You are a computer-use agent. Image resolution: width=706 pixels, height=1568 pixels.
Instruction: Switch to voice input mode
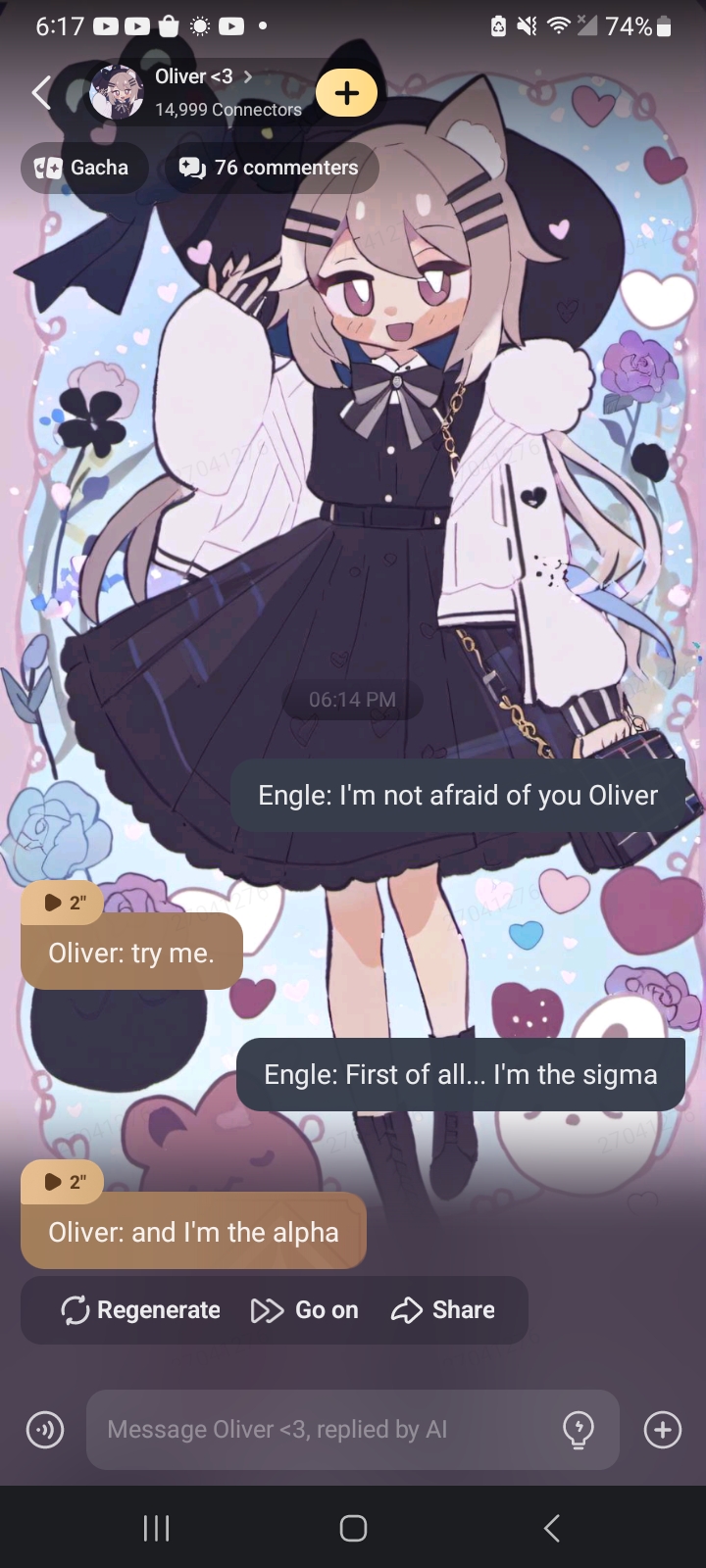click(45, 1430)
